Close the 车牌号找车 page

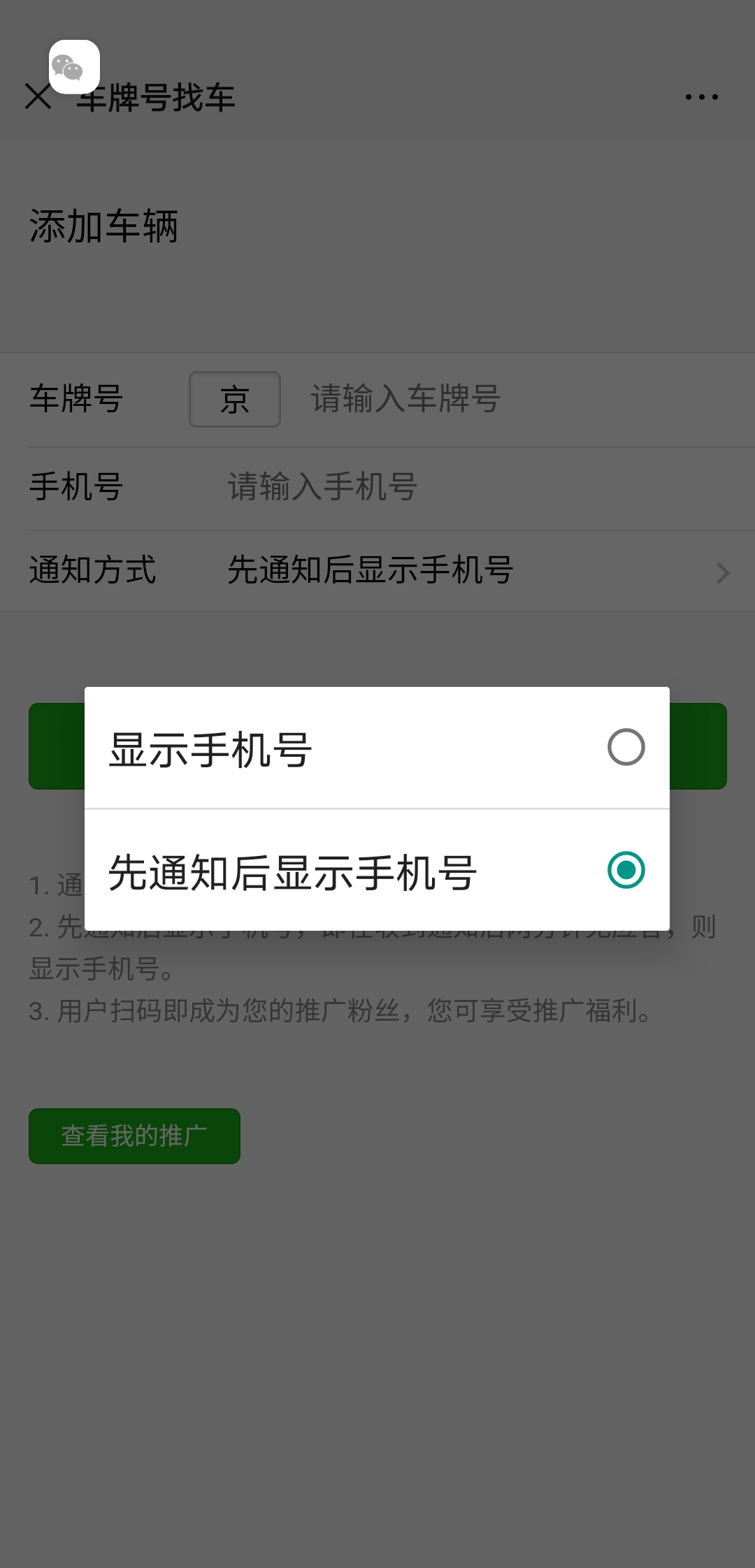tap(38, 96)
